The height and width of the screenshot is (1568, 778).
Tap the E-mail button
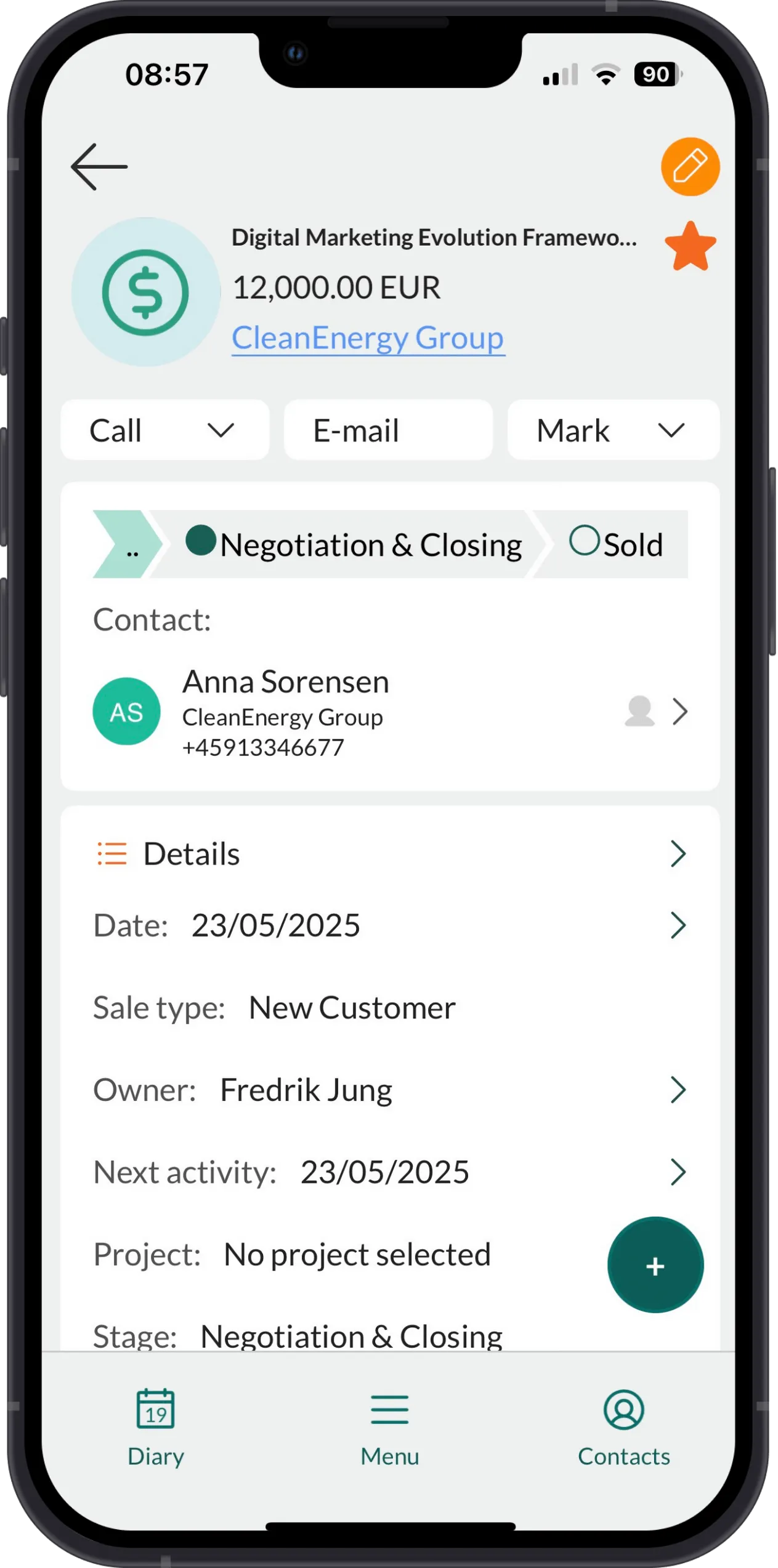click(x=388, y=430)
